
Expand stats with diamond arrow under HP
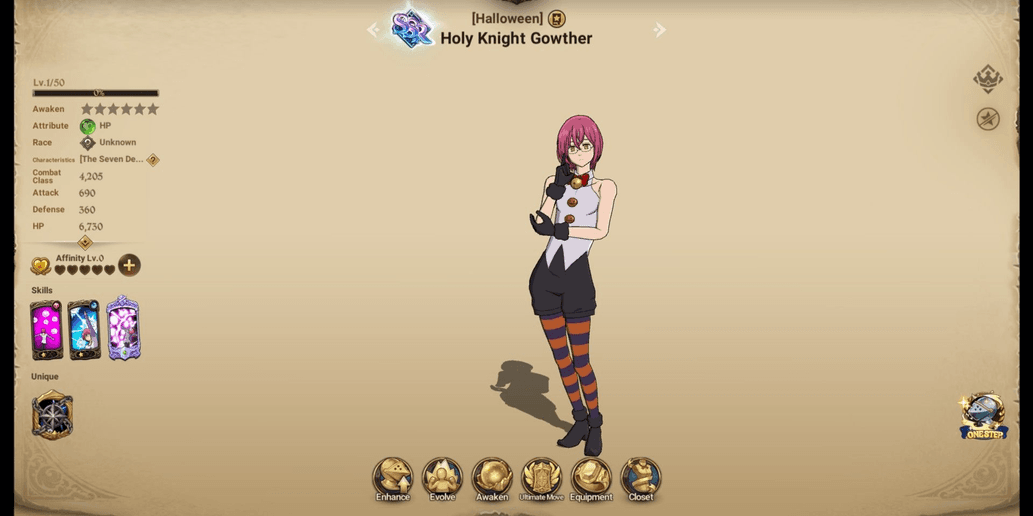tap(85, 243)
